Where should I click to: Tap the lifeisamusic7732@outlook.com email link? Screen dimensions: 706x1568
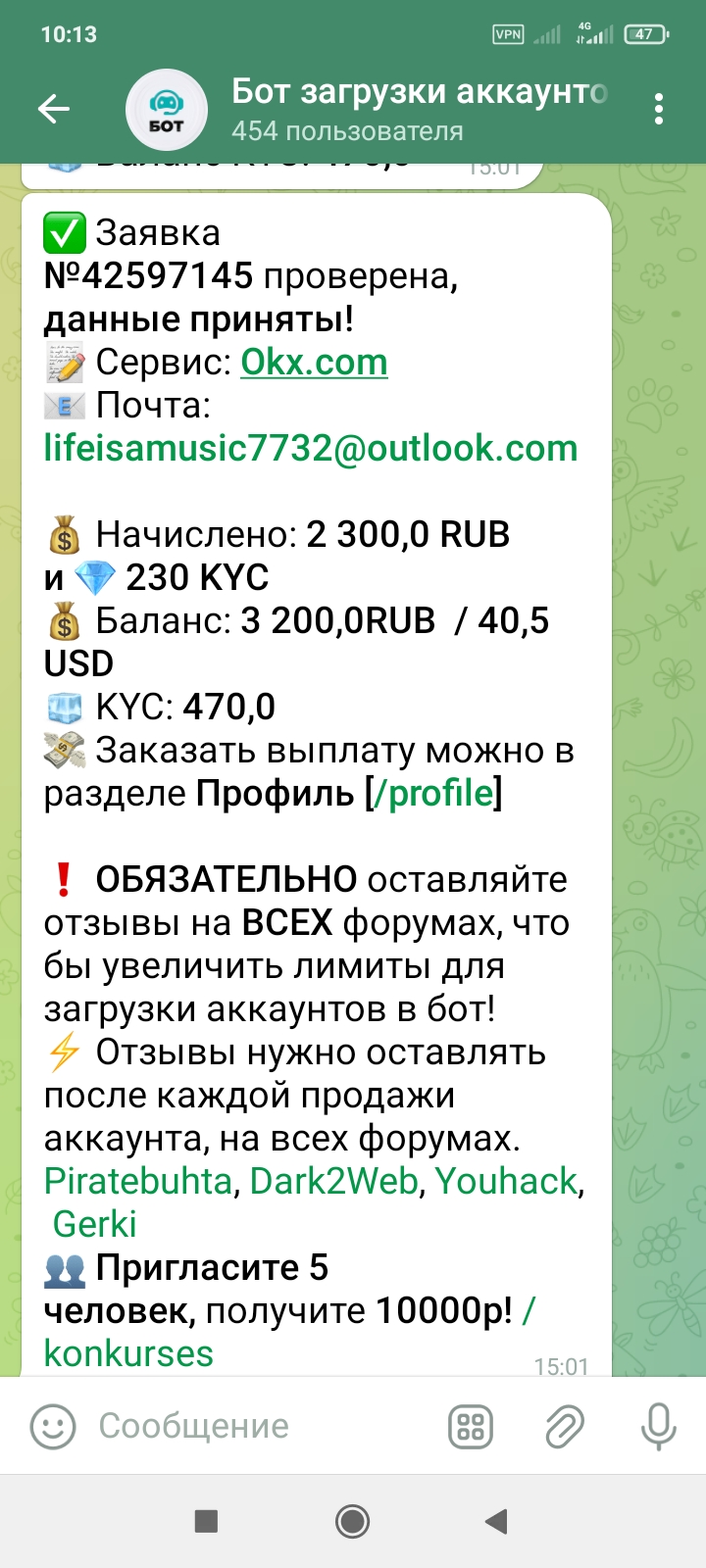coord(311,449)
